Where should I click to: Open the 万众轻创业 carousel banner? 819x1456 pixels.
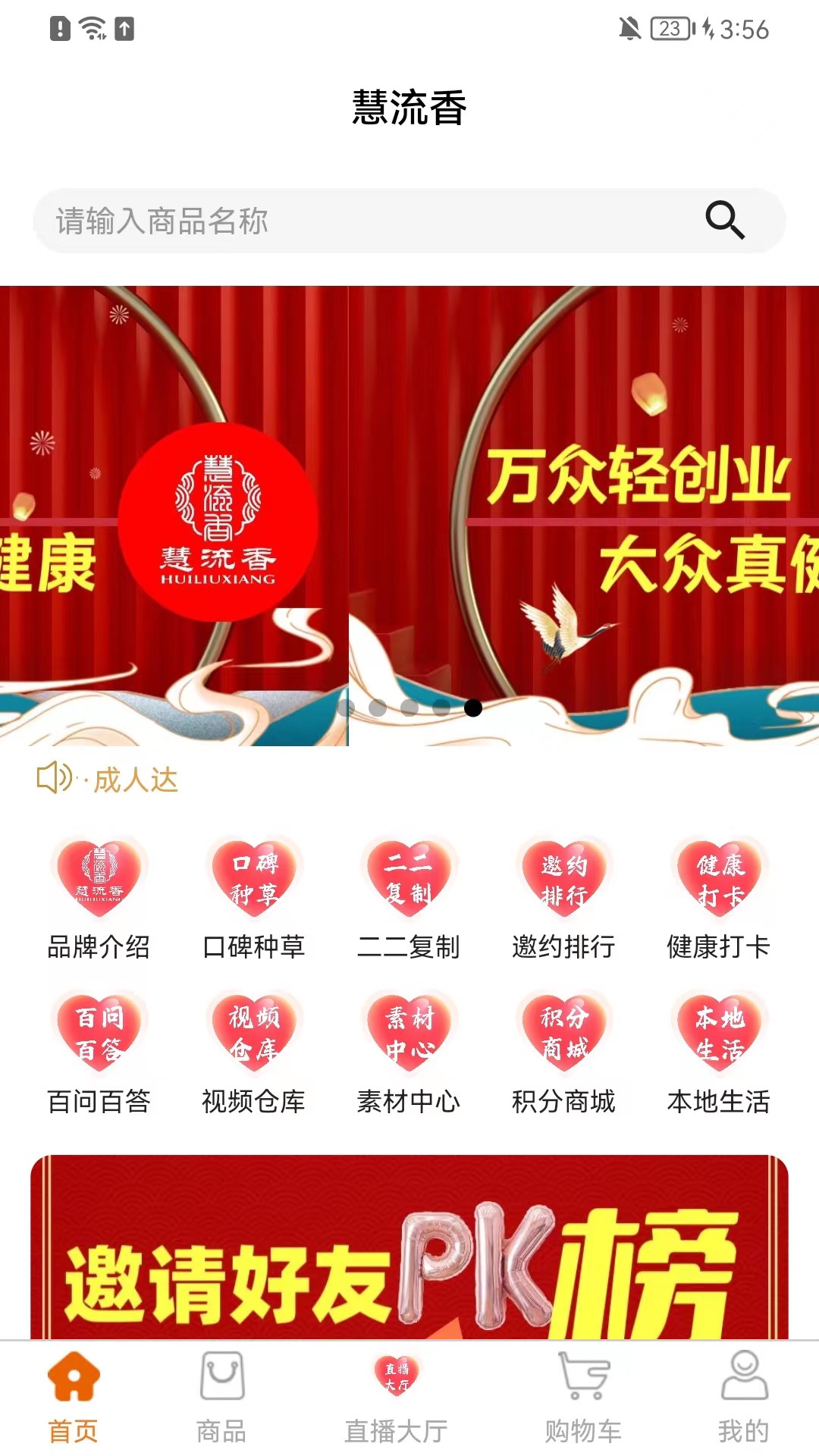(584, 516)
